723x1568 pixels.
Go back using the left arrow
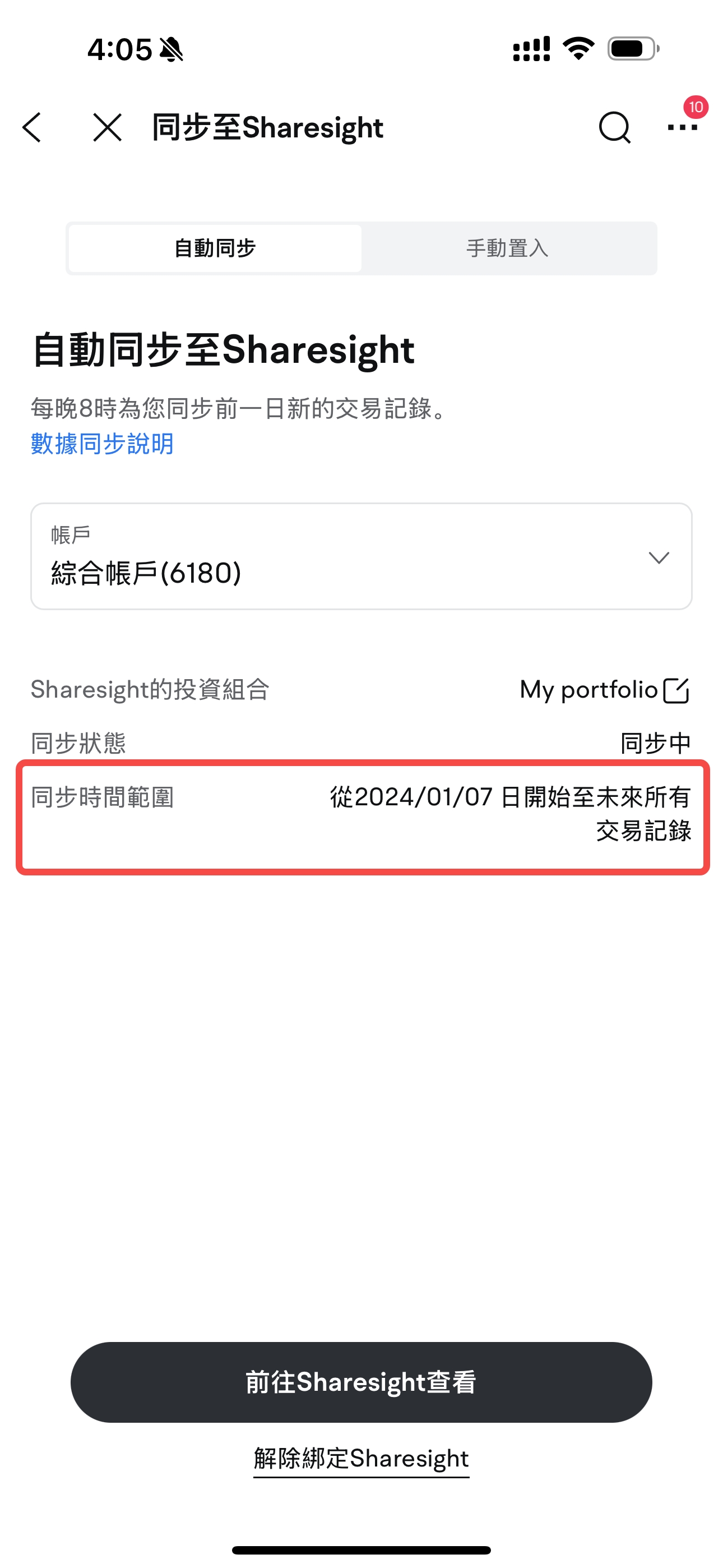click(x=31, y=127)
